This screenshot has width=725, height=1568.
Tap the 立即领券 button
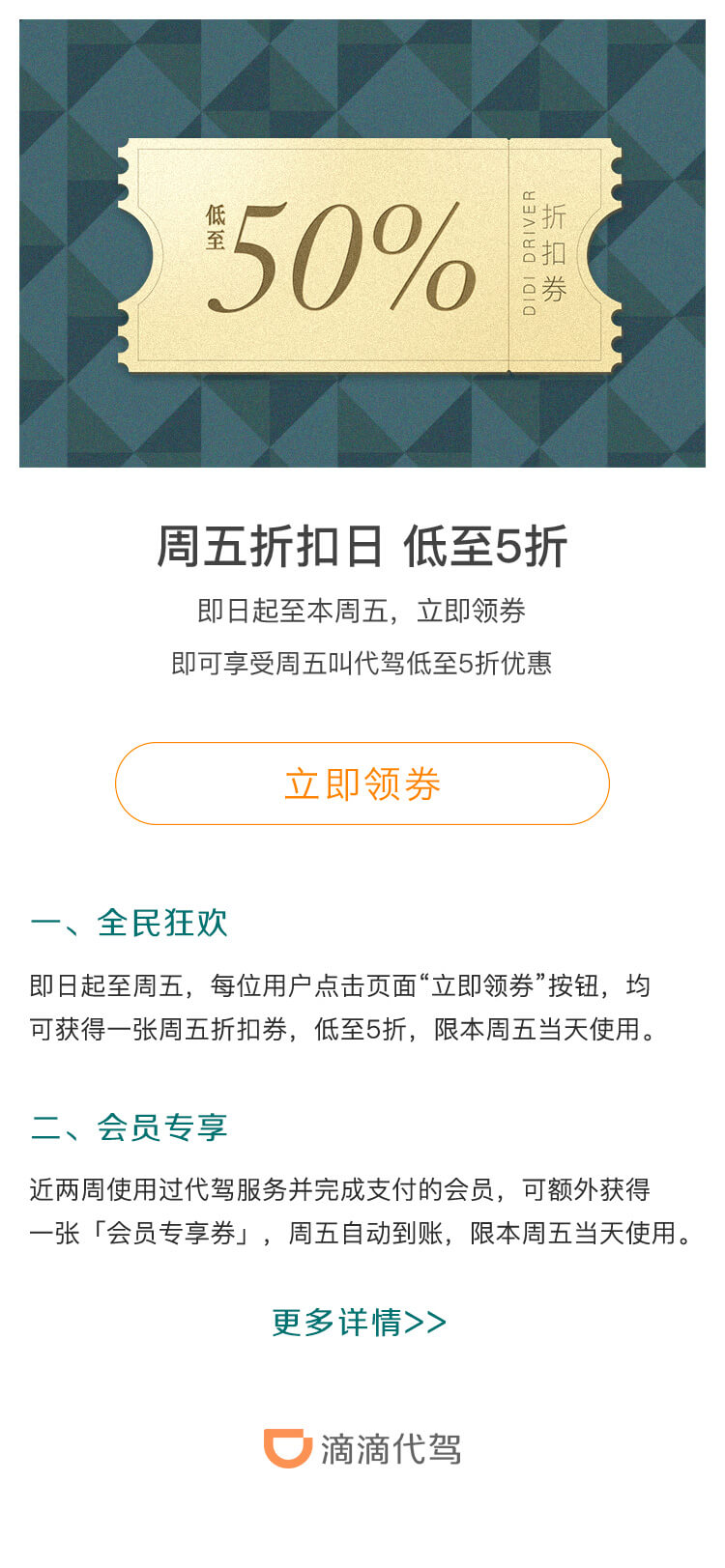click(362, 784)
